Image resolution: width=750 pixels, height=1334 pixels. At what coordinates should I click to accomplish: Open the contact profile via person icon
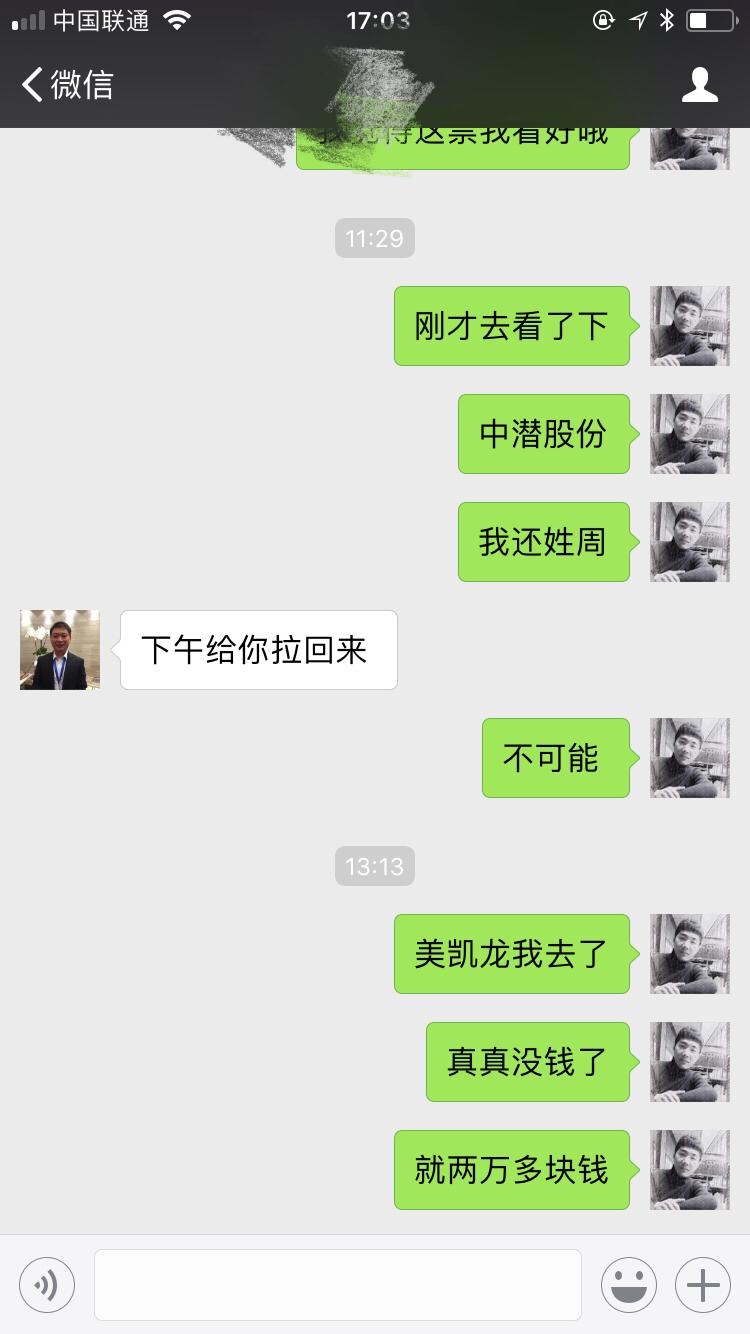(701, 85)
